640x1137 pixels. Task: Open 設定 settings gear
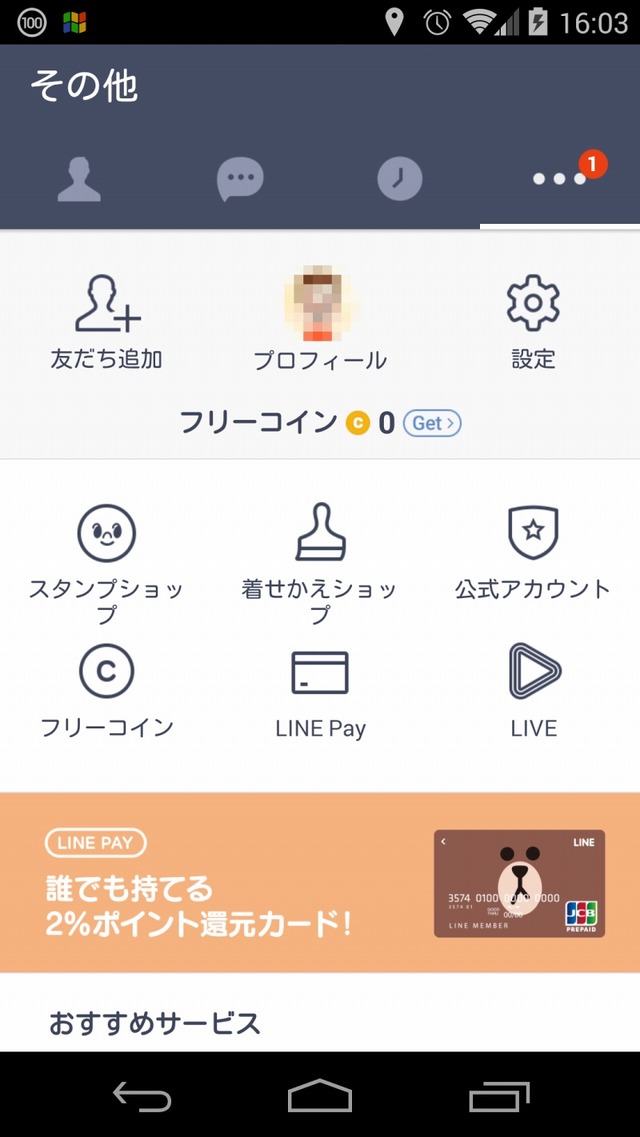[533, 320]
